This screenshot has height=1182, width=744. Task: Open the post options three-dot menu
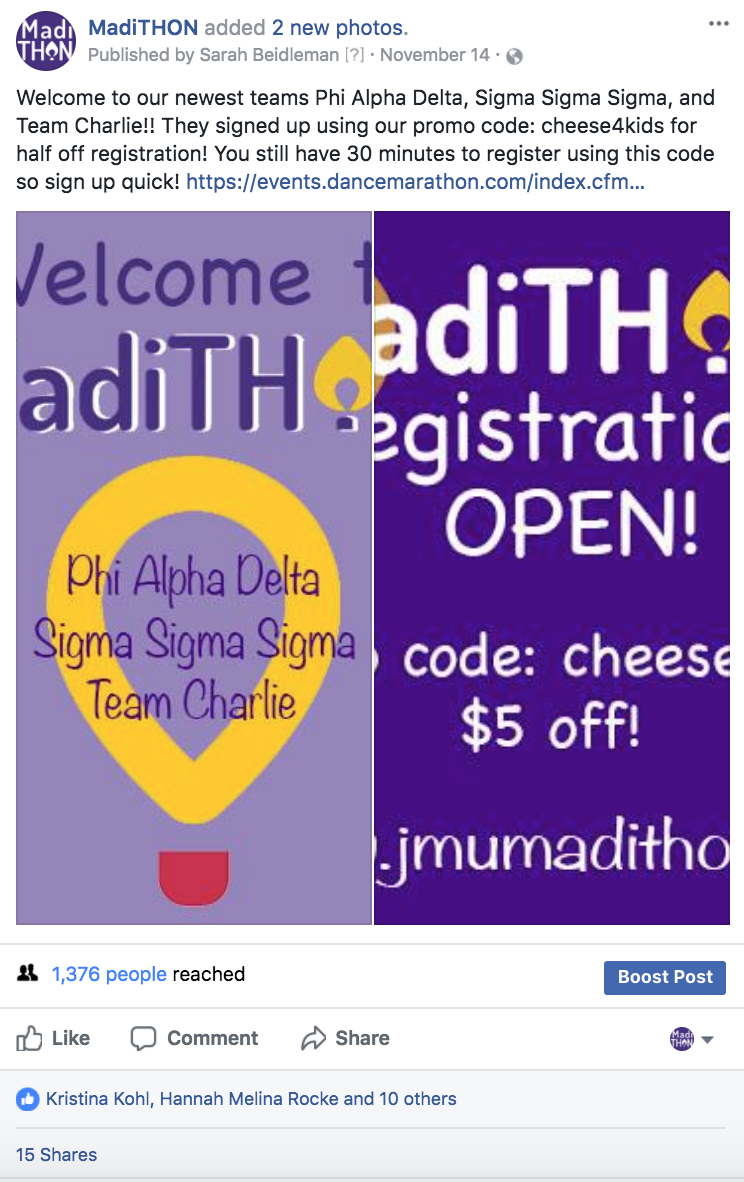pos(718,25)
